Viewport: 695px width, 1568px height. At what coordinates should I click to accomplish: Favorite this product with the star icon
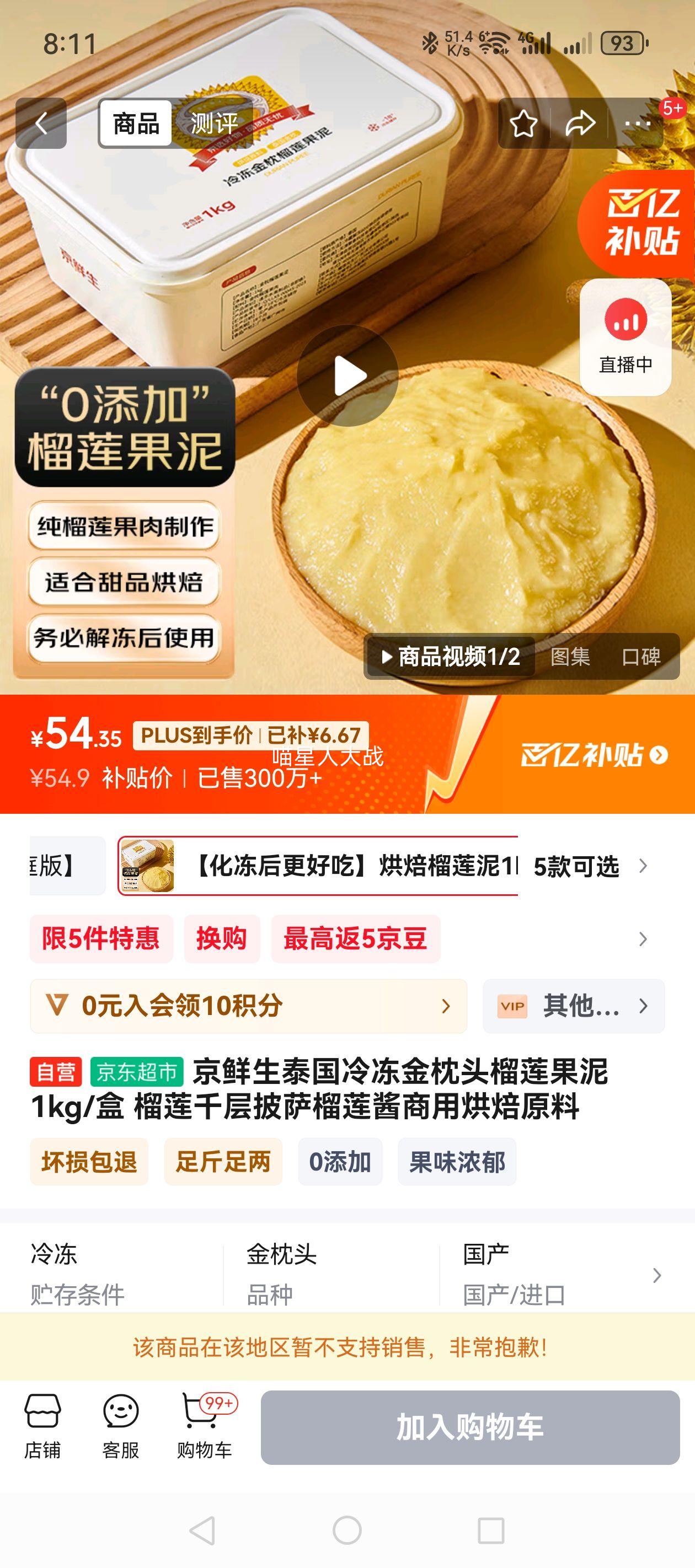pyautogui.click(x=523, y=123)
